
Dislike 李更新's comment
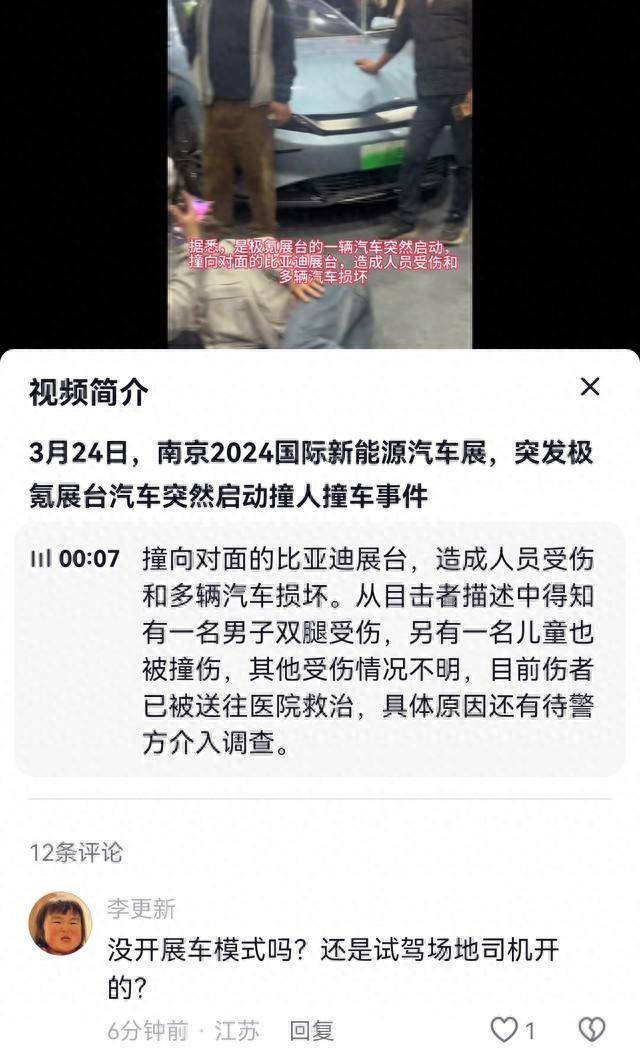[593, 1030]
